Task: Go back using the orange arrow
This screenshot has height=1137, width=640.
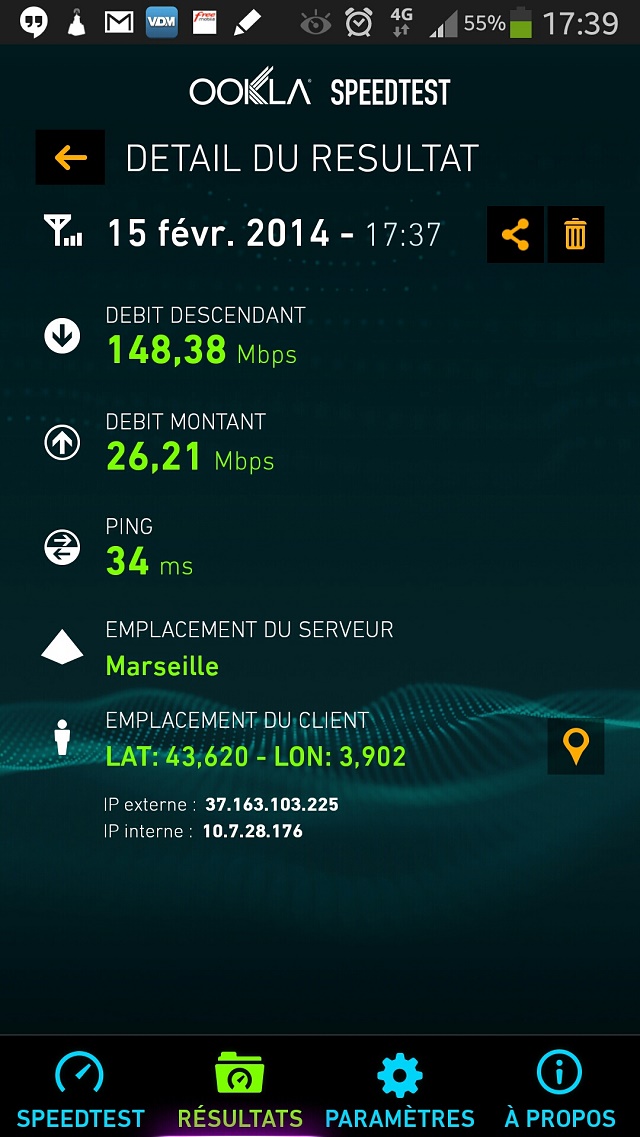Action: pos(70,158)
